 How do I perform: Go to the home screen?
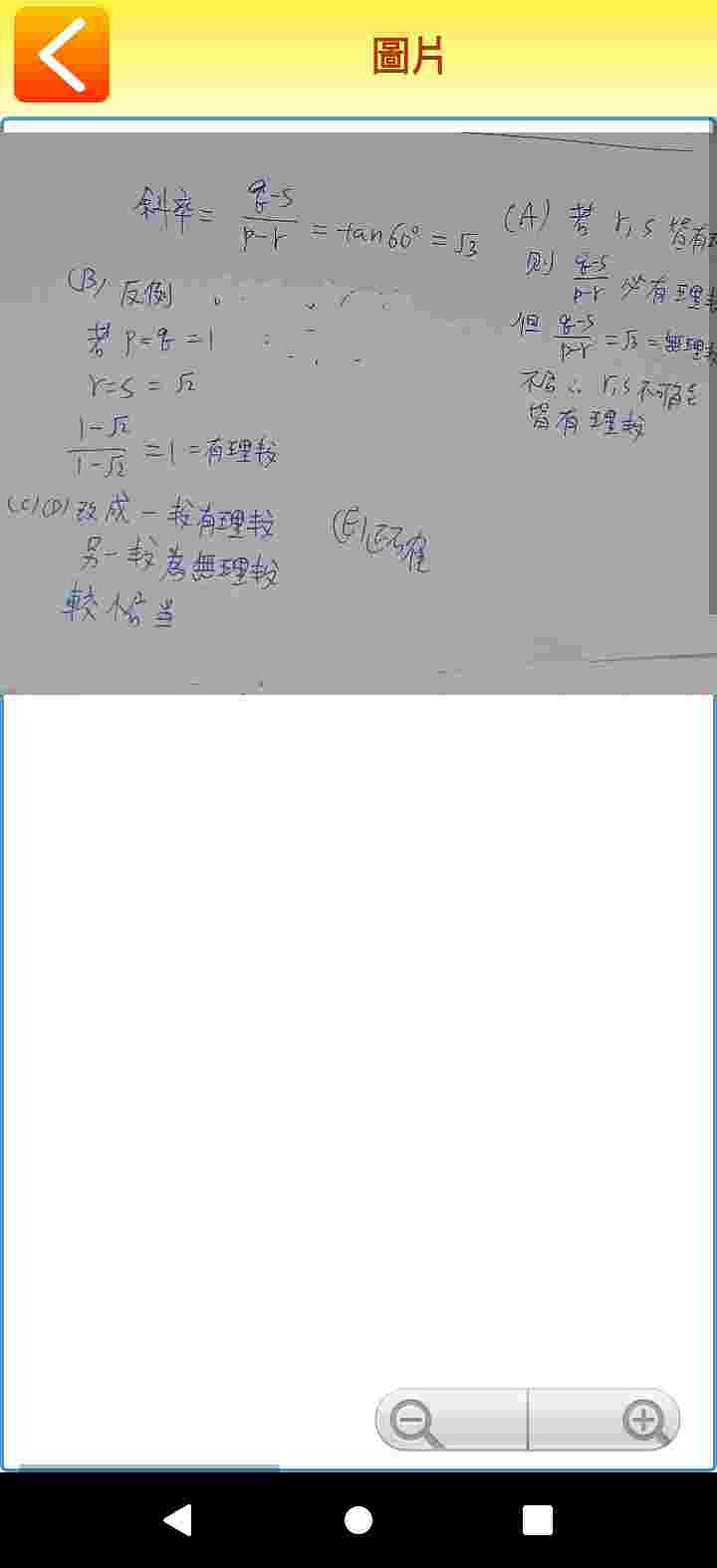[x=358, y=1519]
